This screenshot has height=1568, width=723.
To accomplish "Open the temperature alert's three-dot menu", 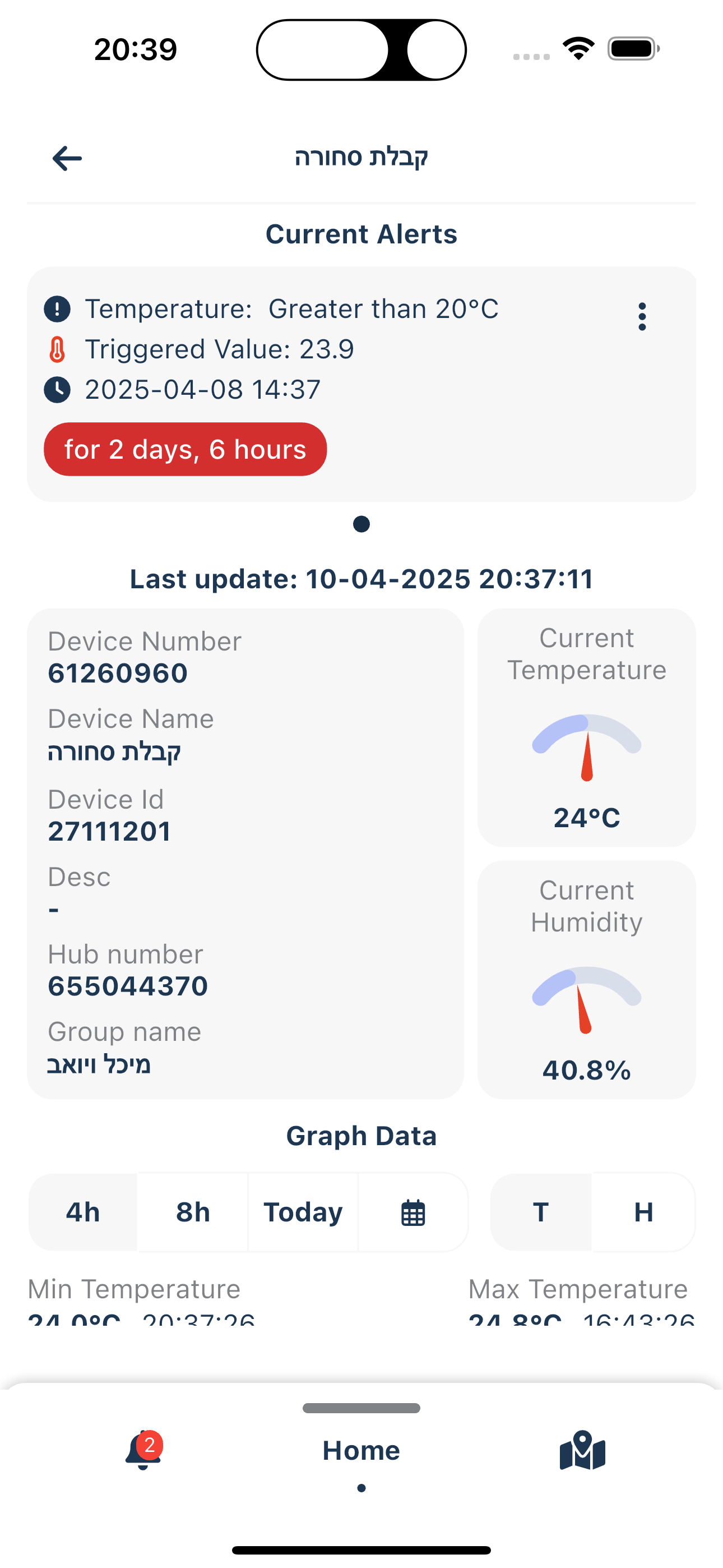I will click(641, 316).
